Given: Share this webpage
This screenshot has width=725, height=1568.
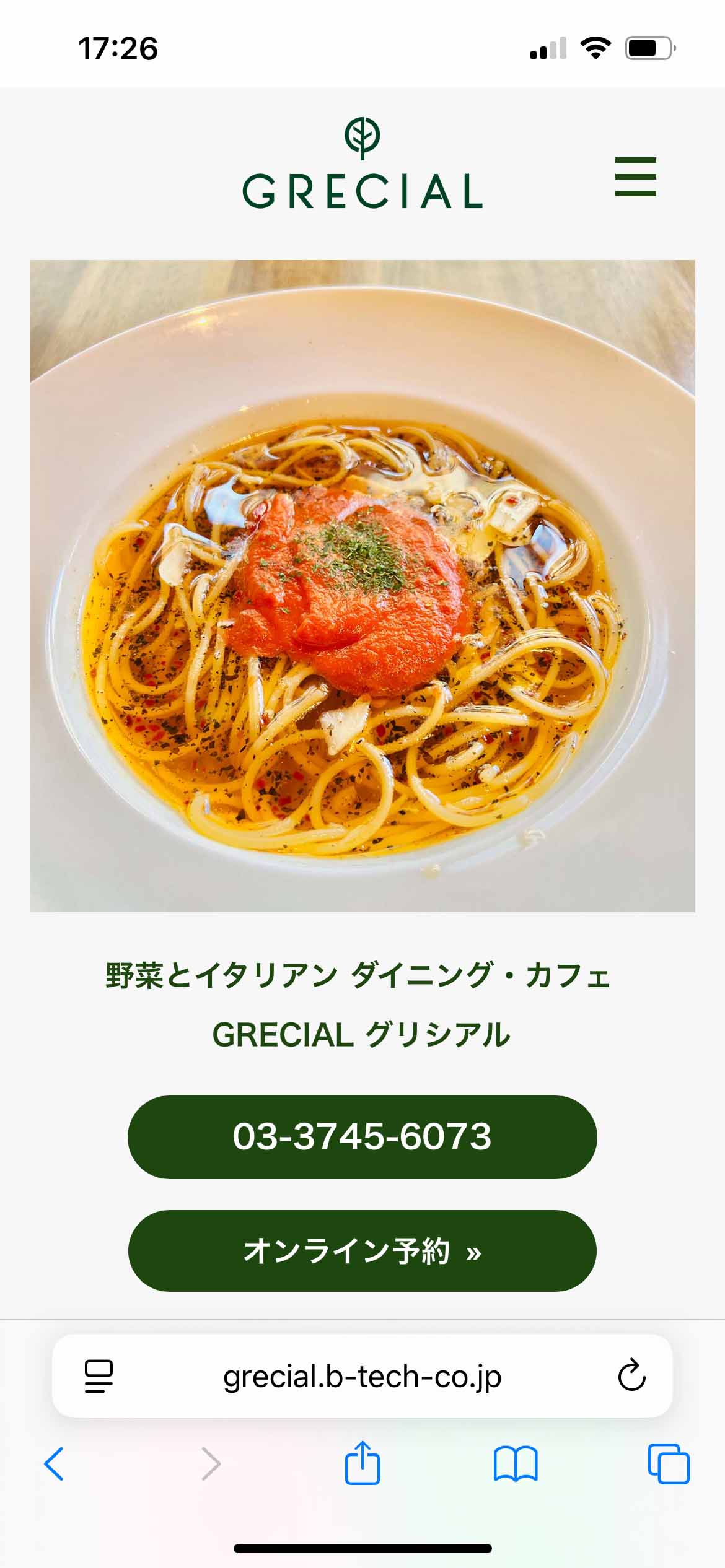Looking at the screenshot, I should tap(362, 1463).
